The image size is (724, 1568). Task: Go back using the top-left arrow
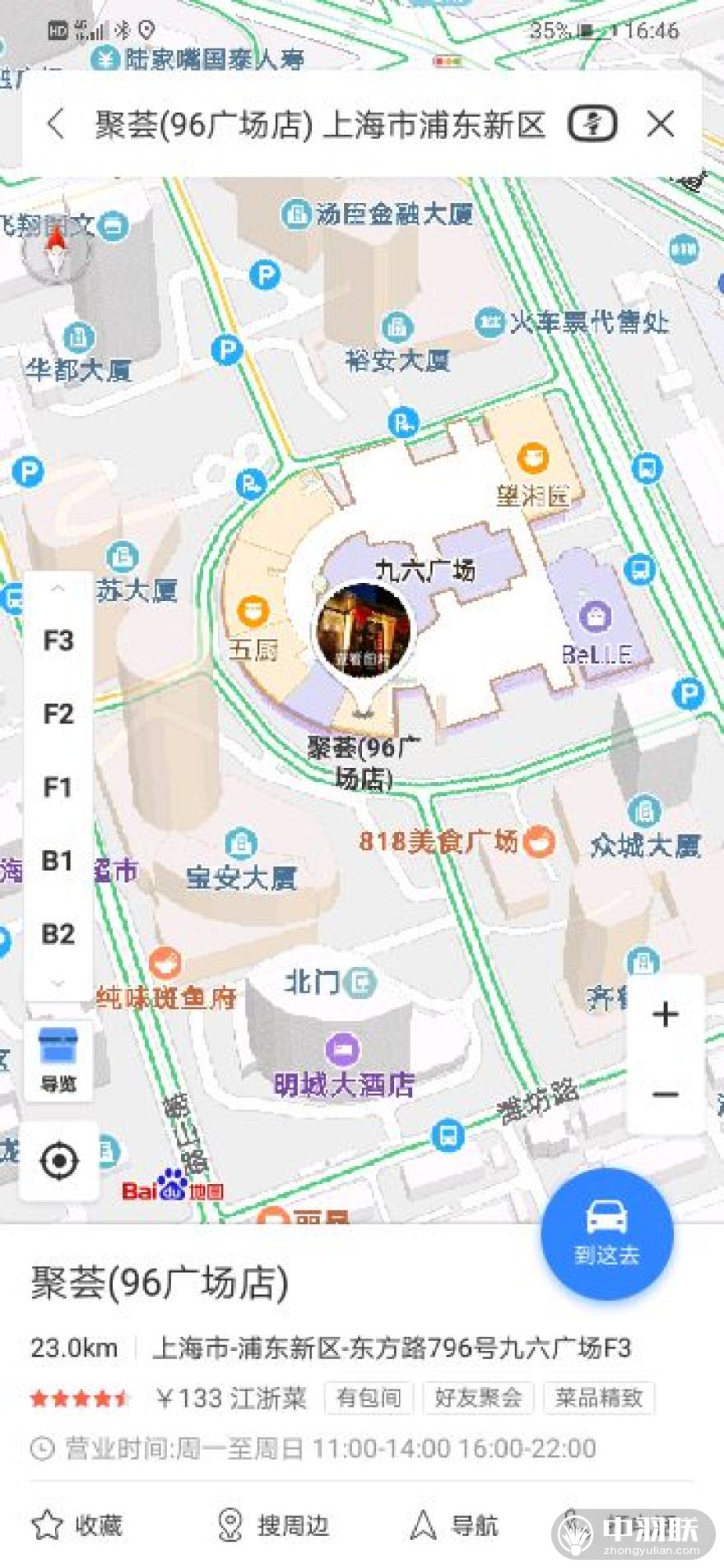click(x=55, y=125)
